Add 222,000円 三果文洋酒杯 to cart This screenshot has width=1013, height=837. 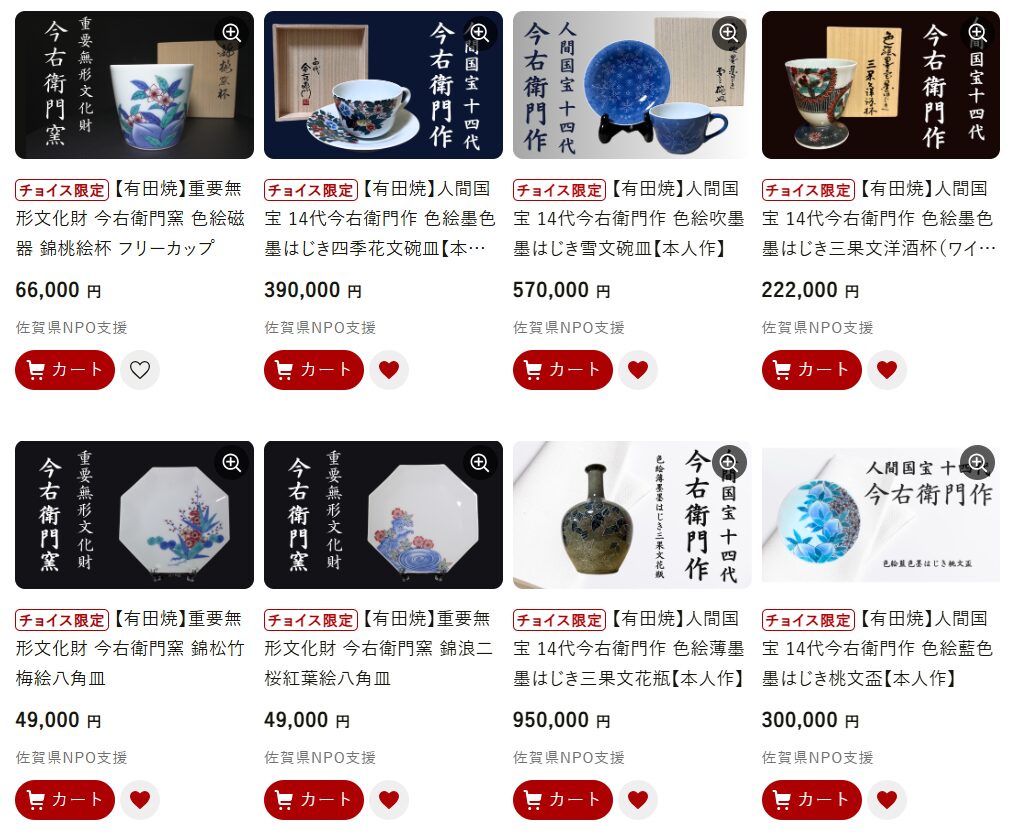coord(811,370)
